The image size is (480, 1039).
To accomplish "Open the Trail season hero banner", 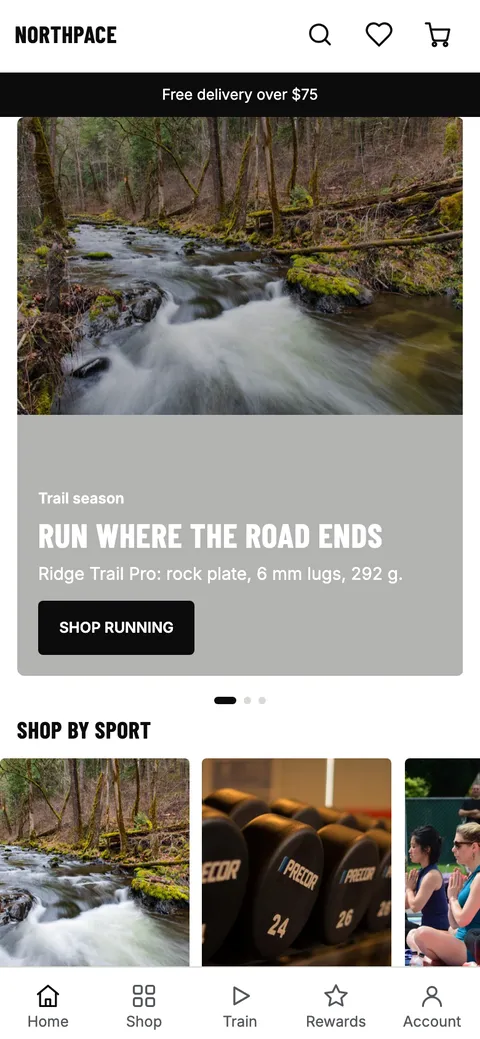I will 240,396.
